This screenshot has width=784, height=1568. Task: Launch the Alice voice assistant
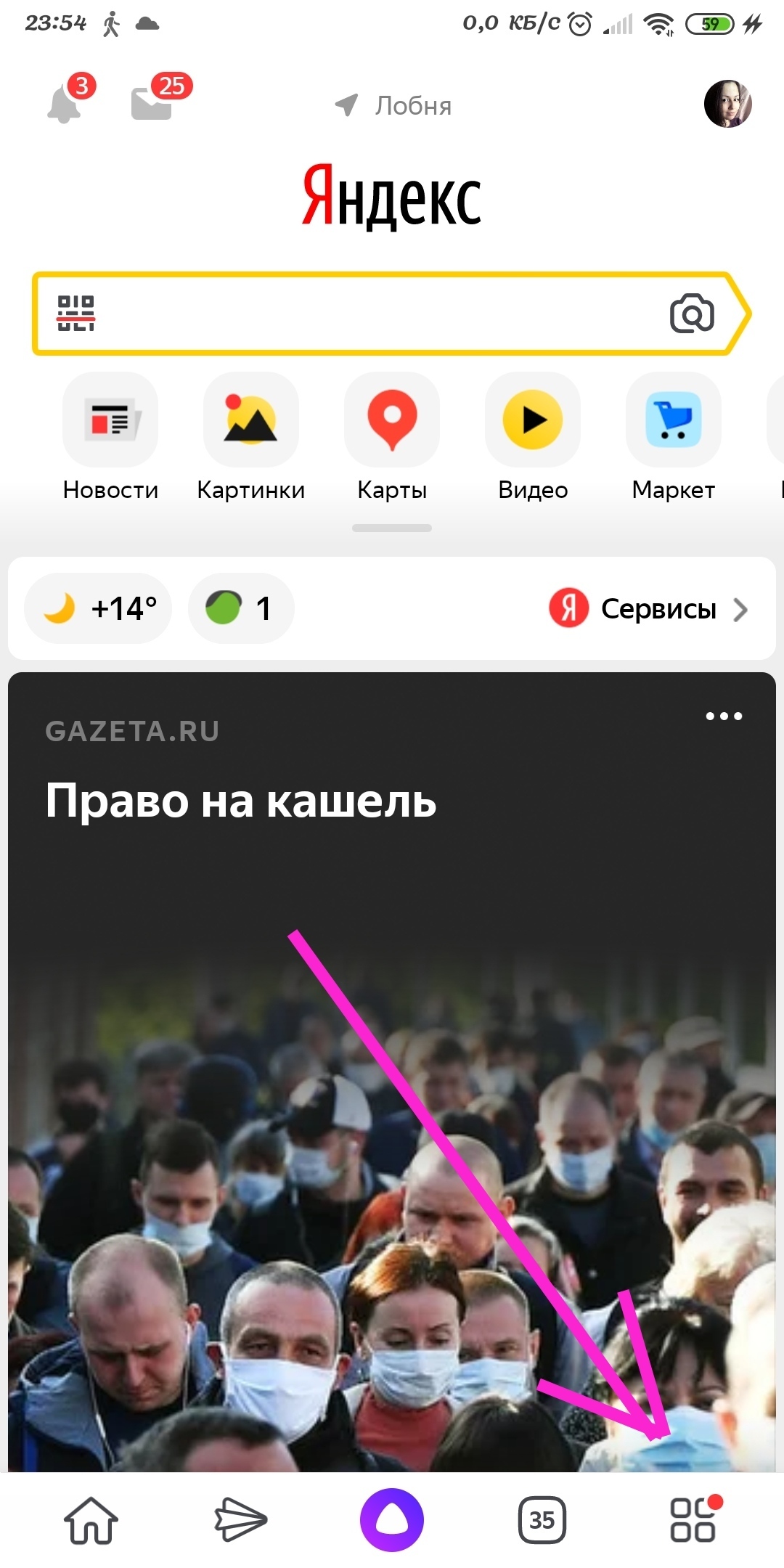pyautogui.click(x=392, y=1519)
